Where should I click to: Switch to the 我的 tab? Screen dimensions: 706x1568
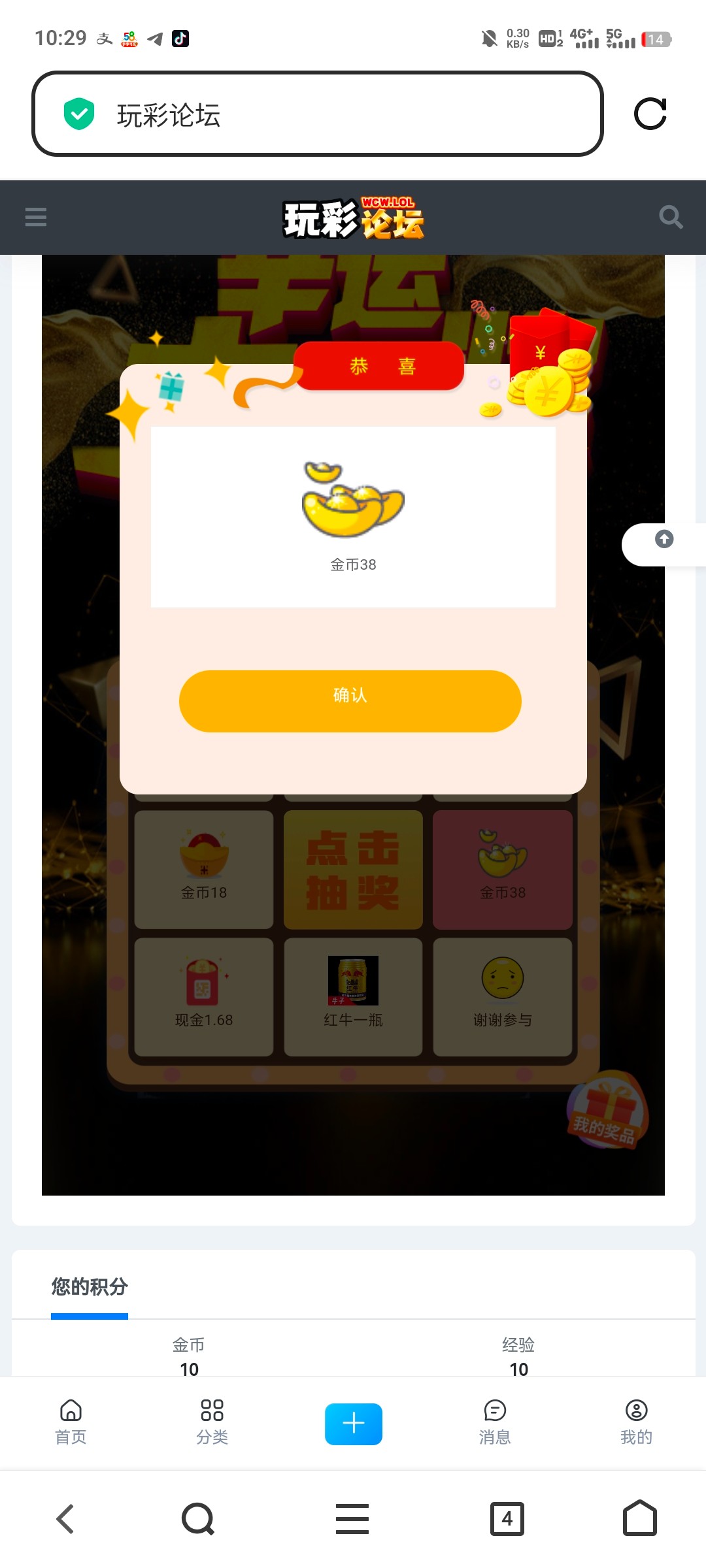pos(636,1422)
